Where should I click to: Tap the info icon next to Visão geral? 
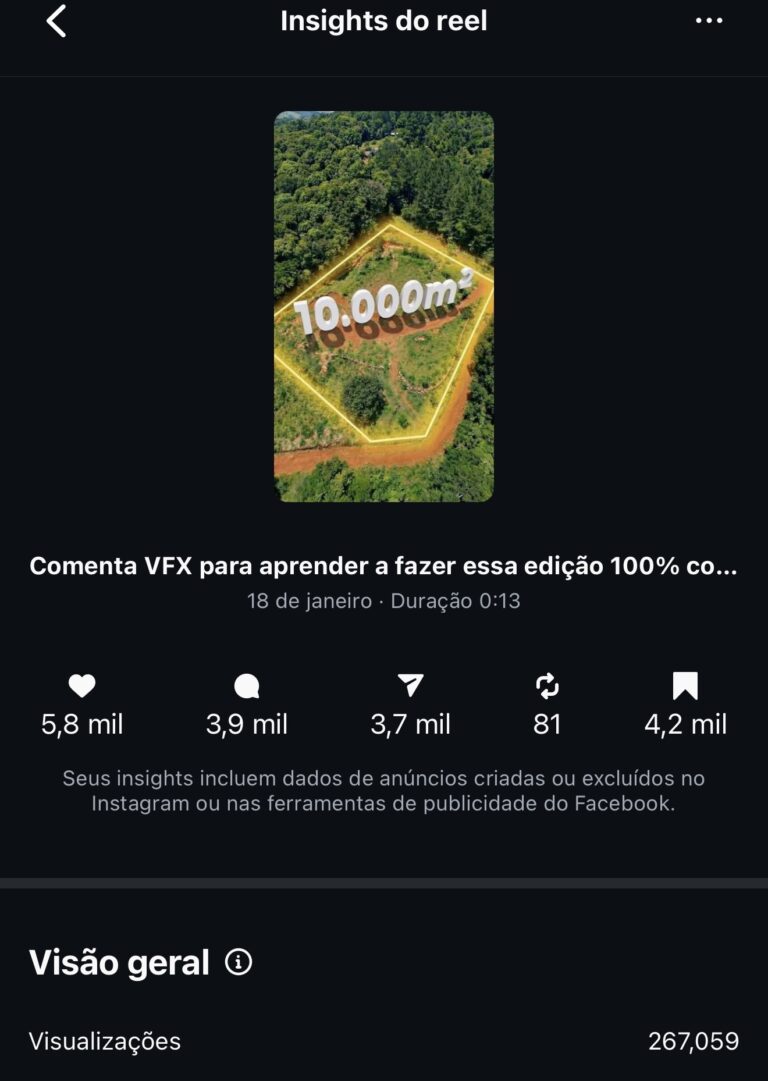click(x=237, y=963)
